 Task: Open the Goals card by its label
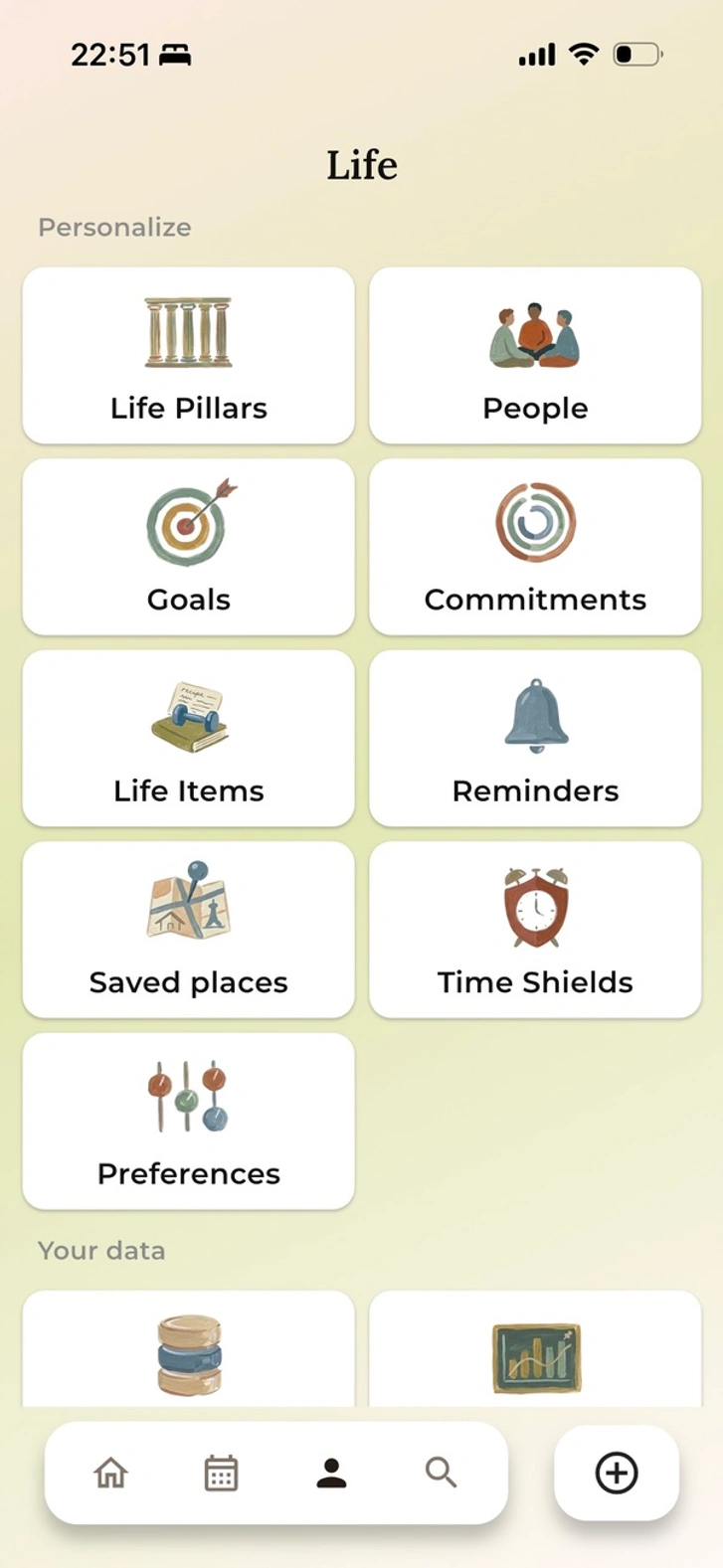coord(188,599)
